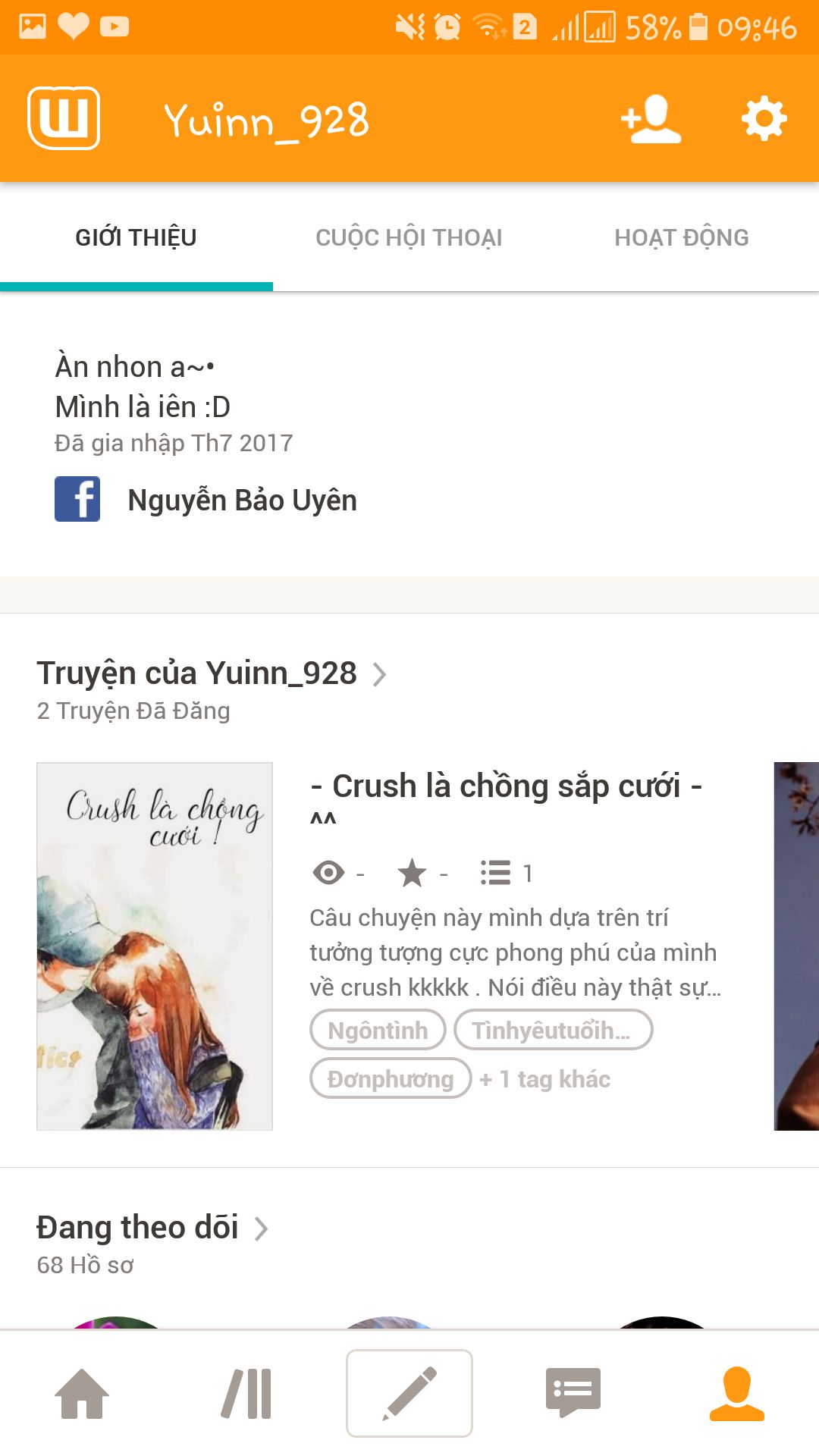
Task: Switch to Hoạt động tab
Action: point(681,237)
